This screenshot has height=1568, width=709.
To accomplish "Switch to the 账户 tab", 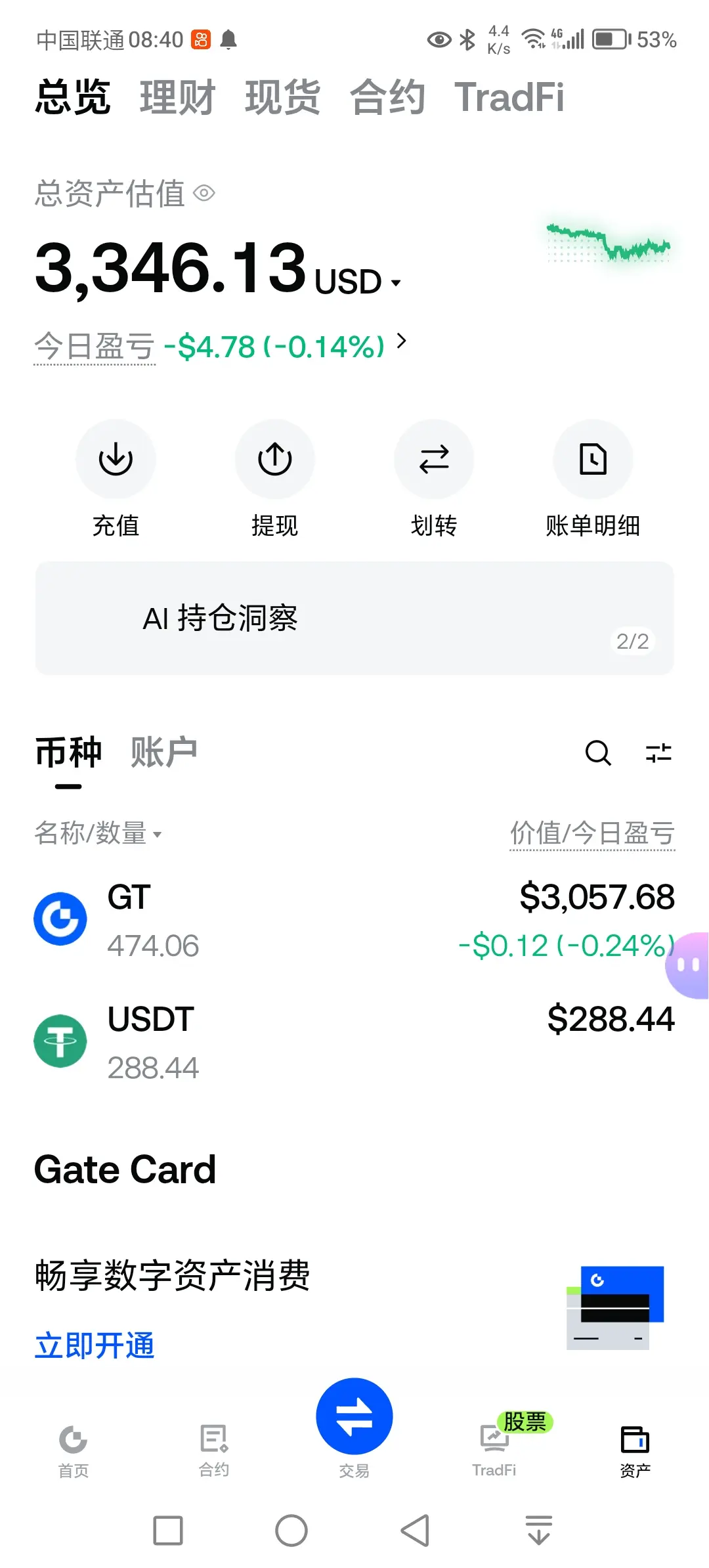I will [x=164, y=752].
